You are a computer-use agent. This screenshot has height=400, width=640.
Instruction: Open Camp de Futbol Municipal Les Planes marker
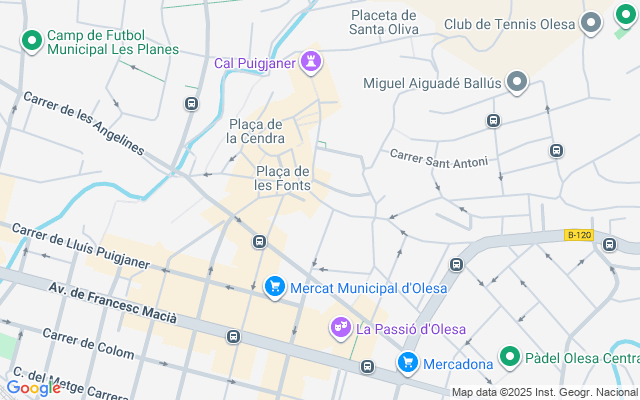pyautogui.click(x=31, y=41)
